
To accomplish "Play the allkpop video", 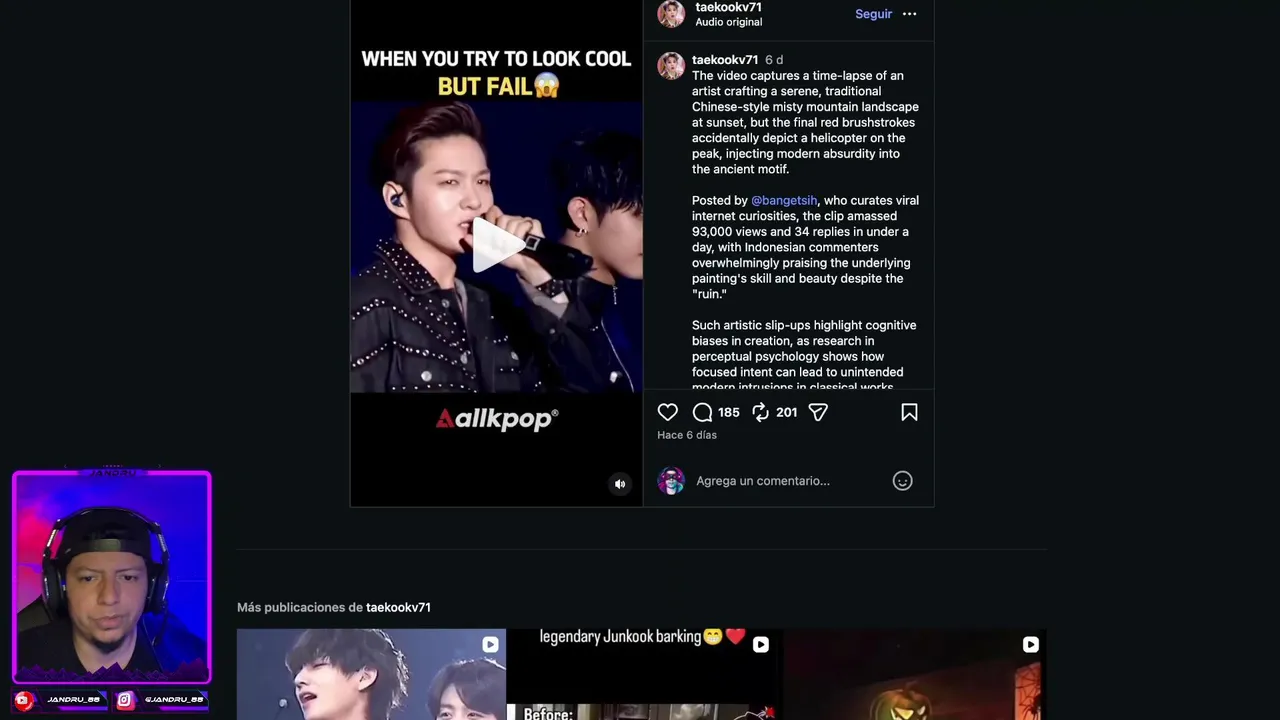I will (496, 245).
